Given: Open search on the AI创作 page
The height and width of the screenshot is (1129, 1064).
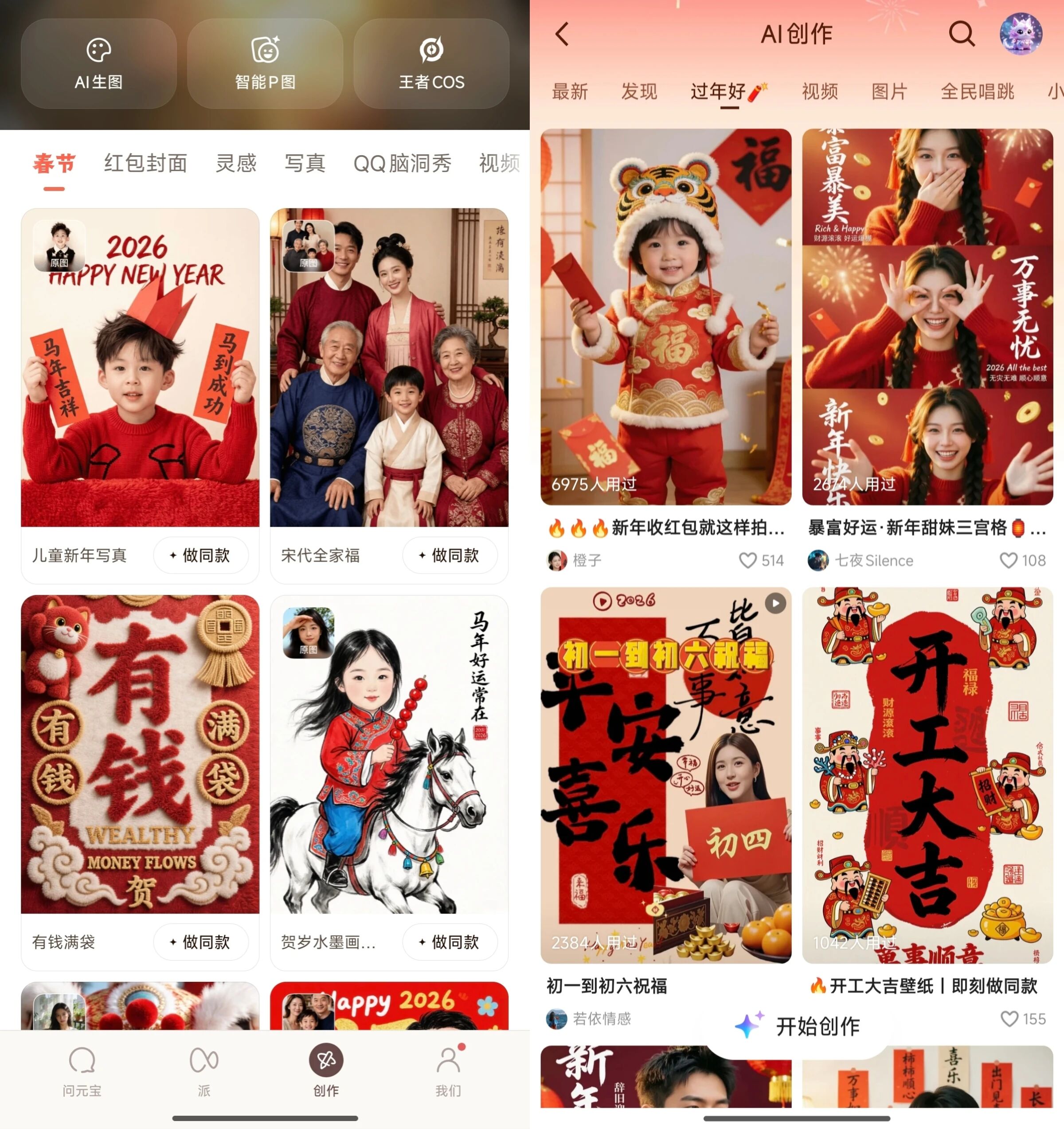Looking at the screenshot, I should click(961, 34).
